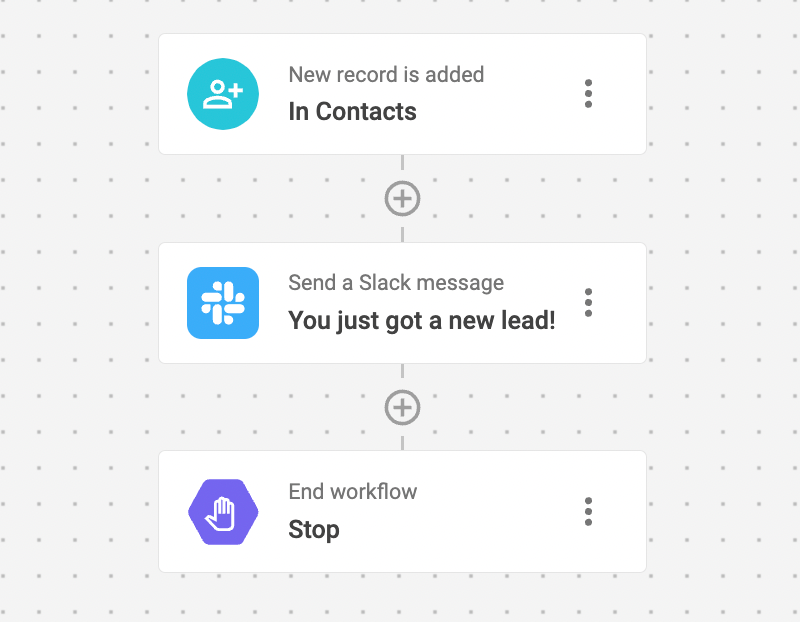
Task: Add a step below the In Contacts trigger
Action: 402,198
